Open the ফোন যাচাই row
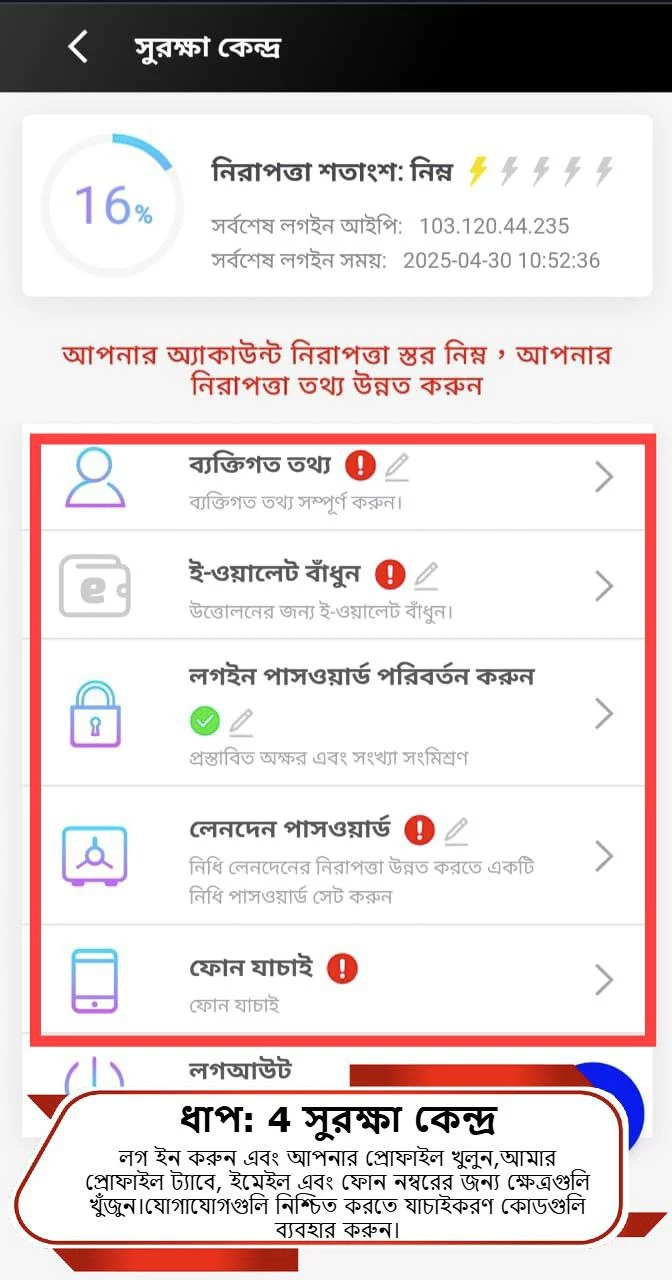 point(337,979)
